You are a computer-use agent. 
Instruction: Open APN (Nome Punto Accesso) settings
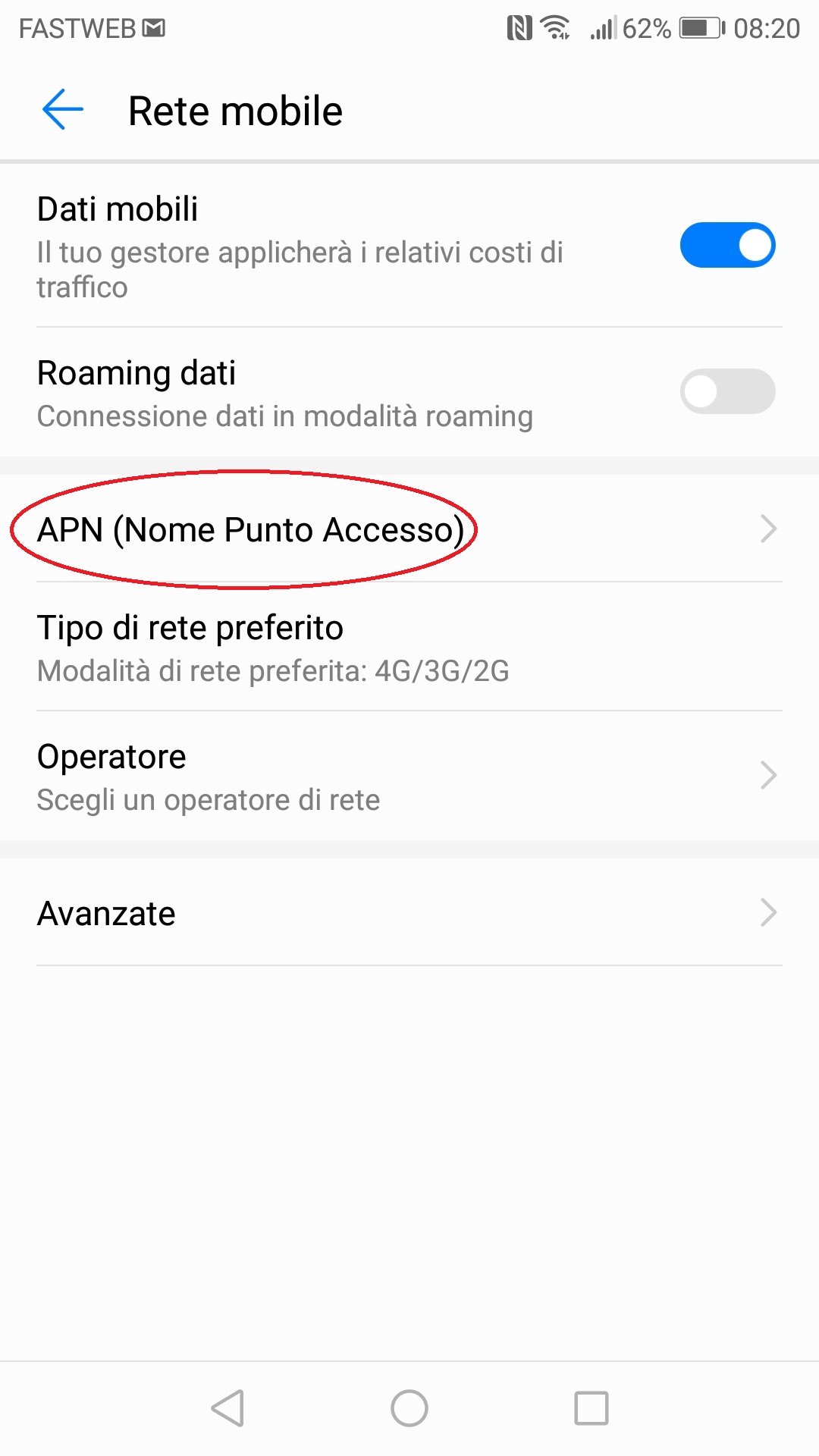pyautogui.click(x=409, y=529)
